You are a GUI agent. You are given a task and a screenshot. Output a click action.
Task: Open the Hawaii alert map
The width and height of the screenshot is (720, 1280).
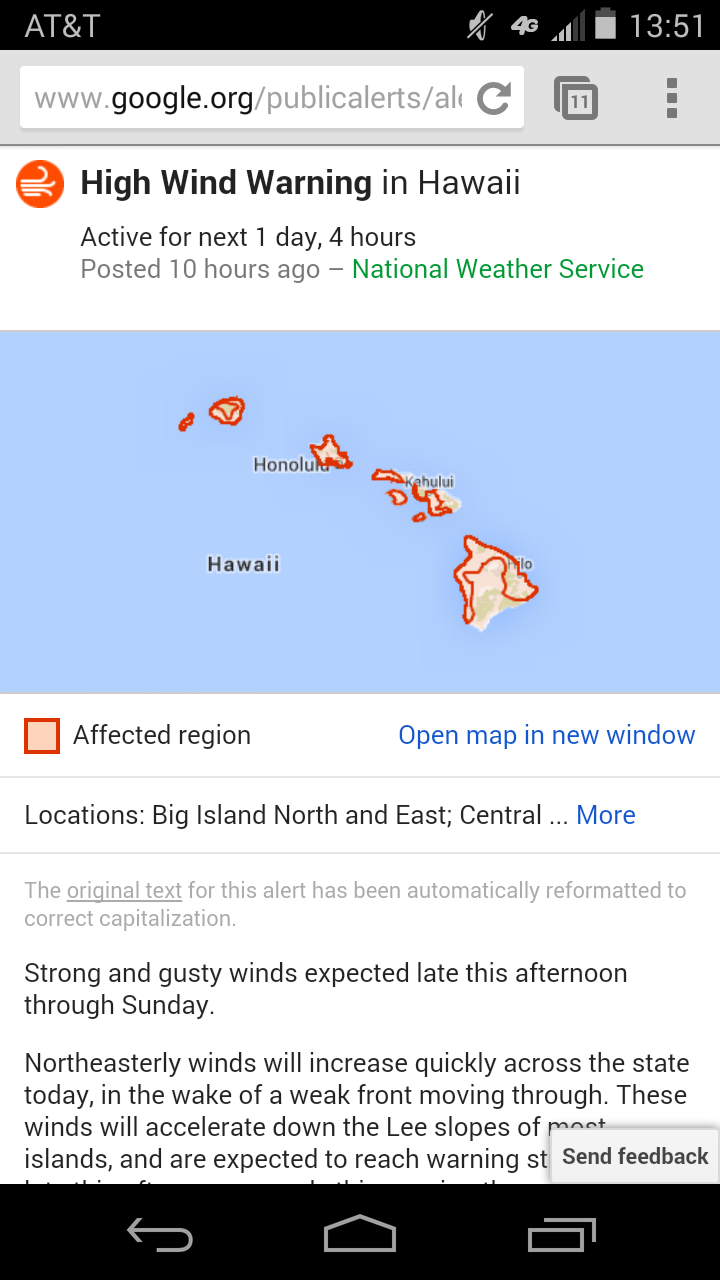[x=360, y=511]
